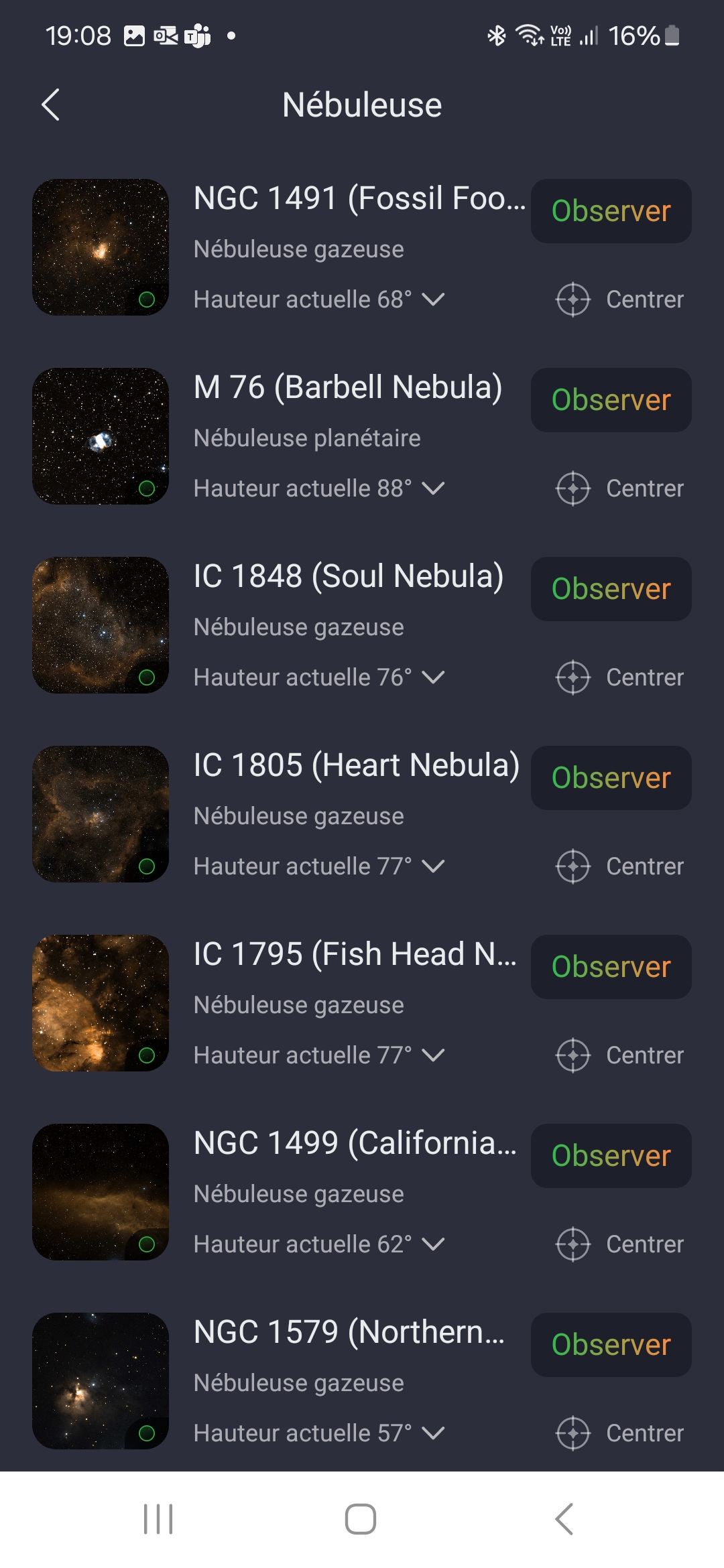Tap Observer for NGC 1491 Fossil Footprint
Image resolution: width=724 pixels, height=1568 pixels.
coord(611,211)
